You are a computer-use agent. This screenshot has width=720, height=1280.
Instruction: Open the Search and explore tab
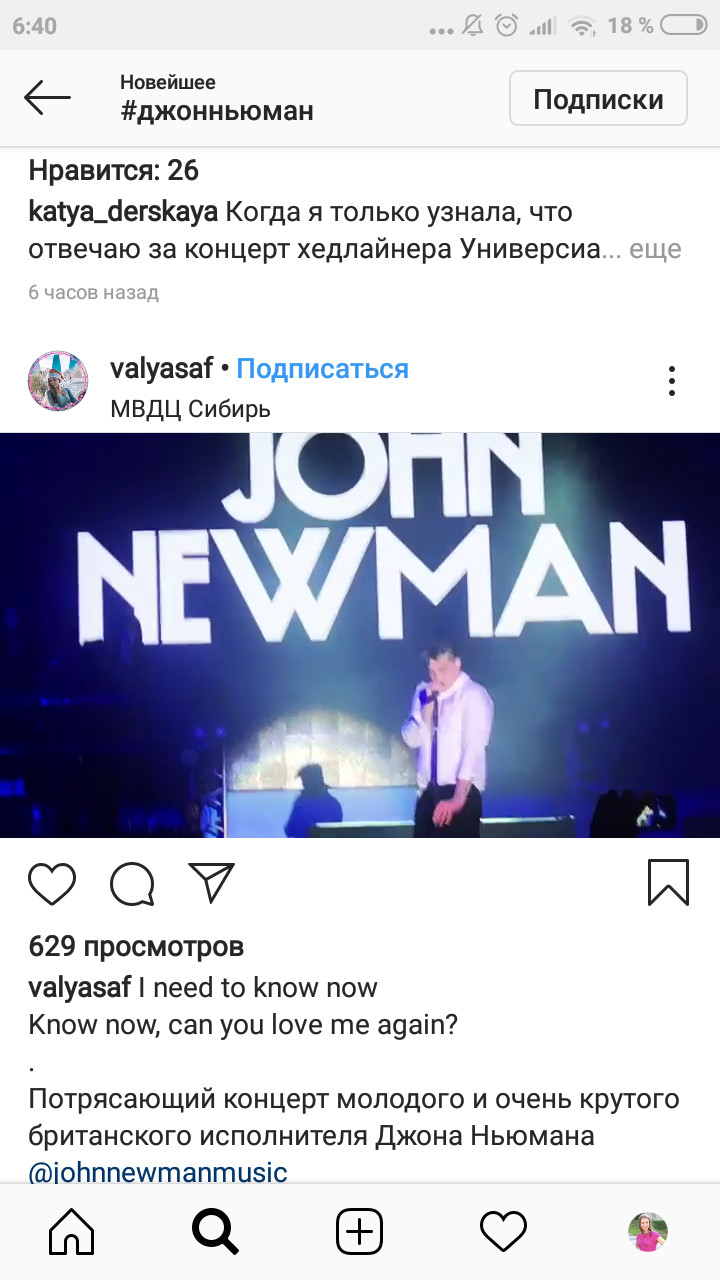(215, 1232)
